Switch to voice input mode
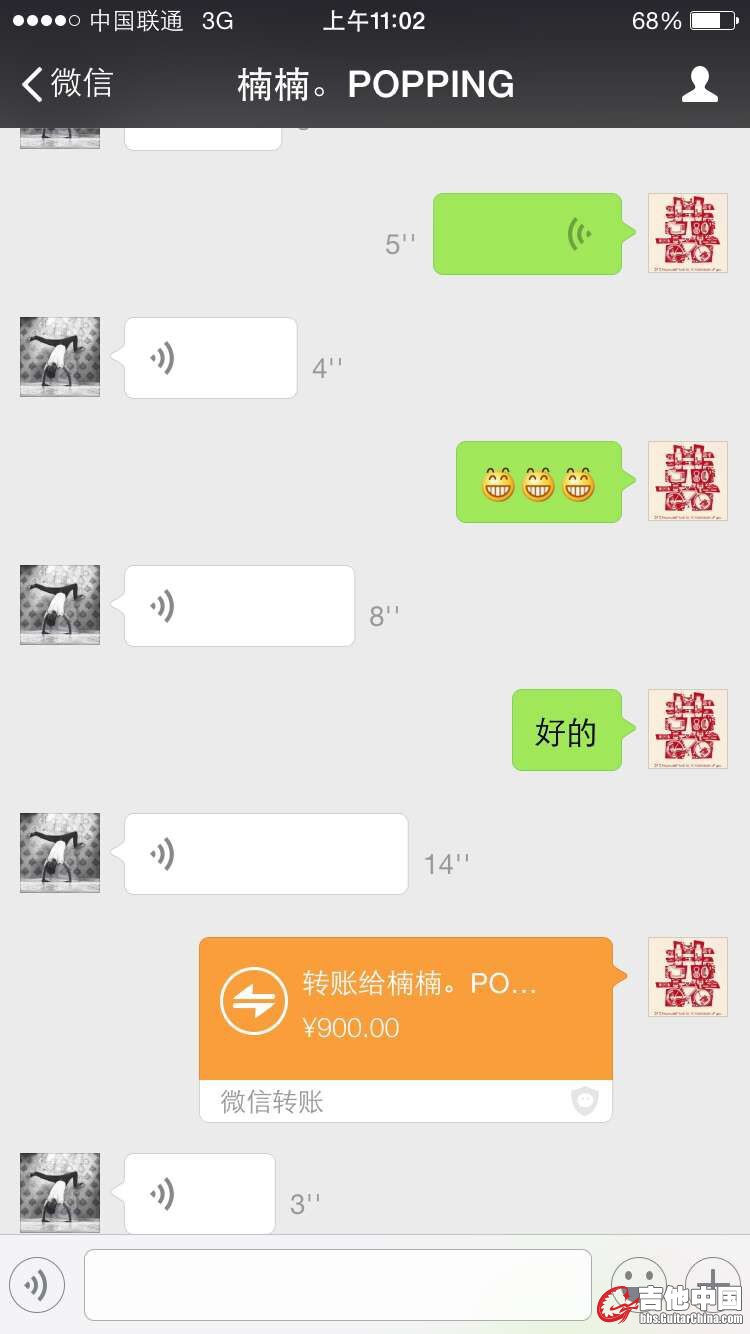 click(x=37, y=1285)
